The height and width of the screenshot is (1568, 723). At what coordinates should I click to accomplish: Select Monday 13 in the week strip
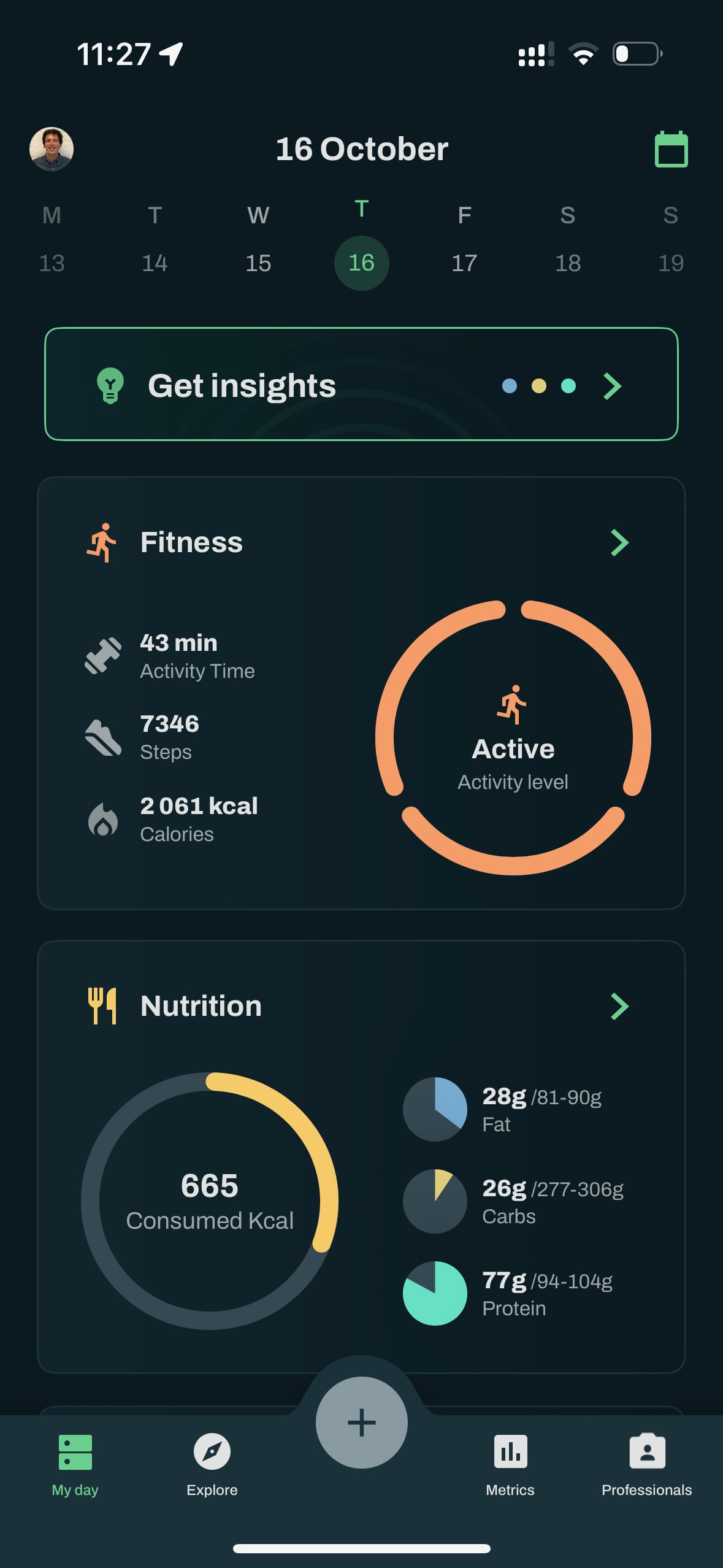[x=52, y=263]
